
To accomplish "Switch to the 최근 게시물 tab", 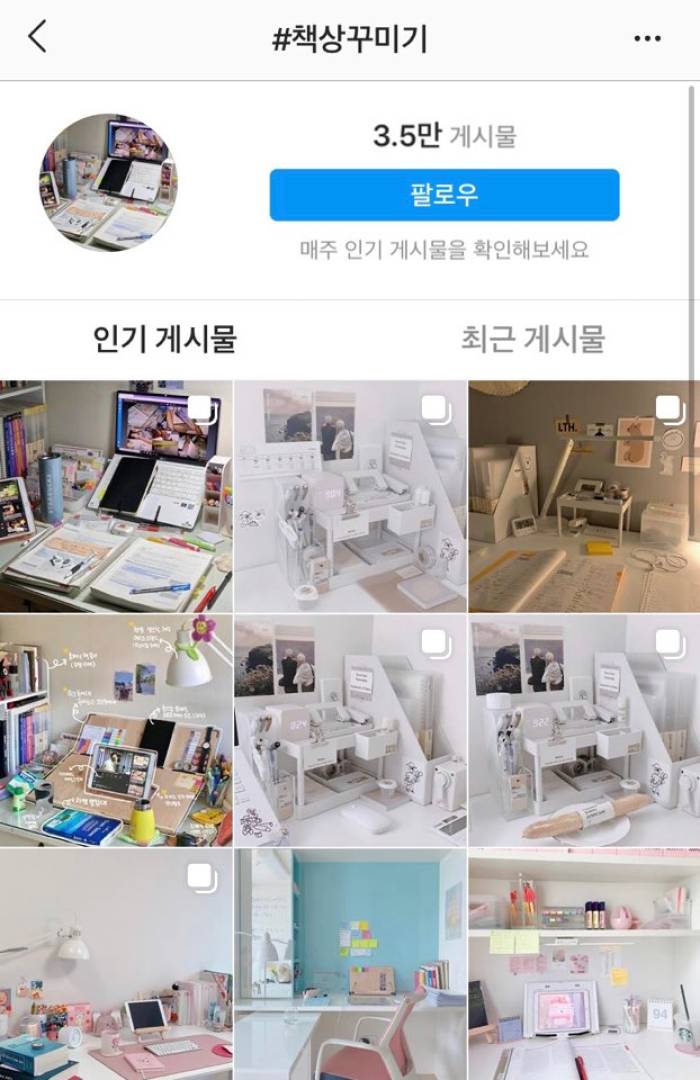I will [532, 339].
